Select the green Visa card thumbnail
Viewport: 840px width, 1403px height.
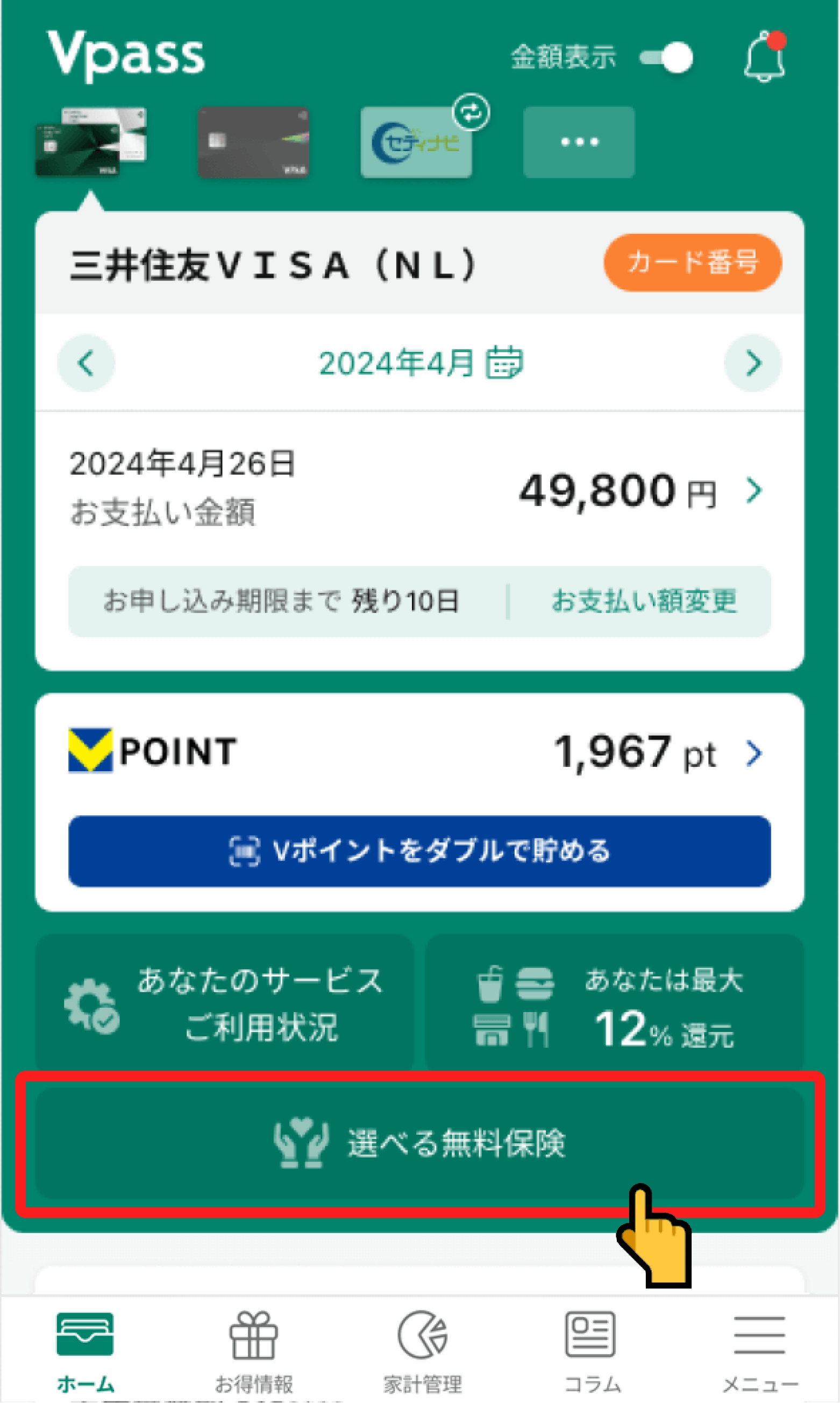(x=90, y=142)
